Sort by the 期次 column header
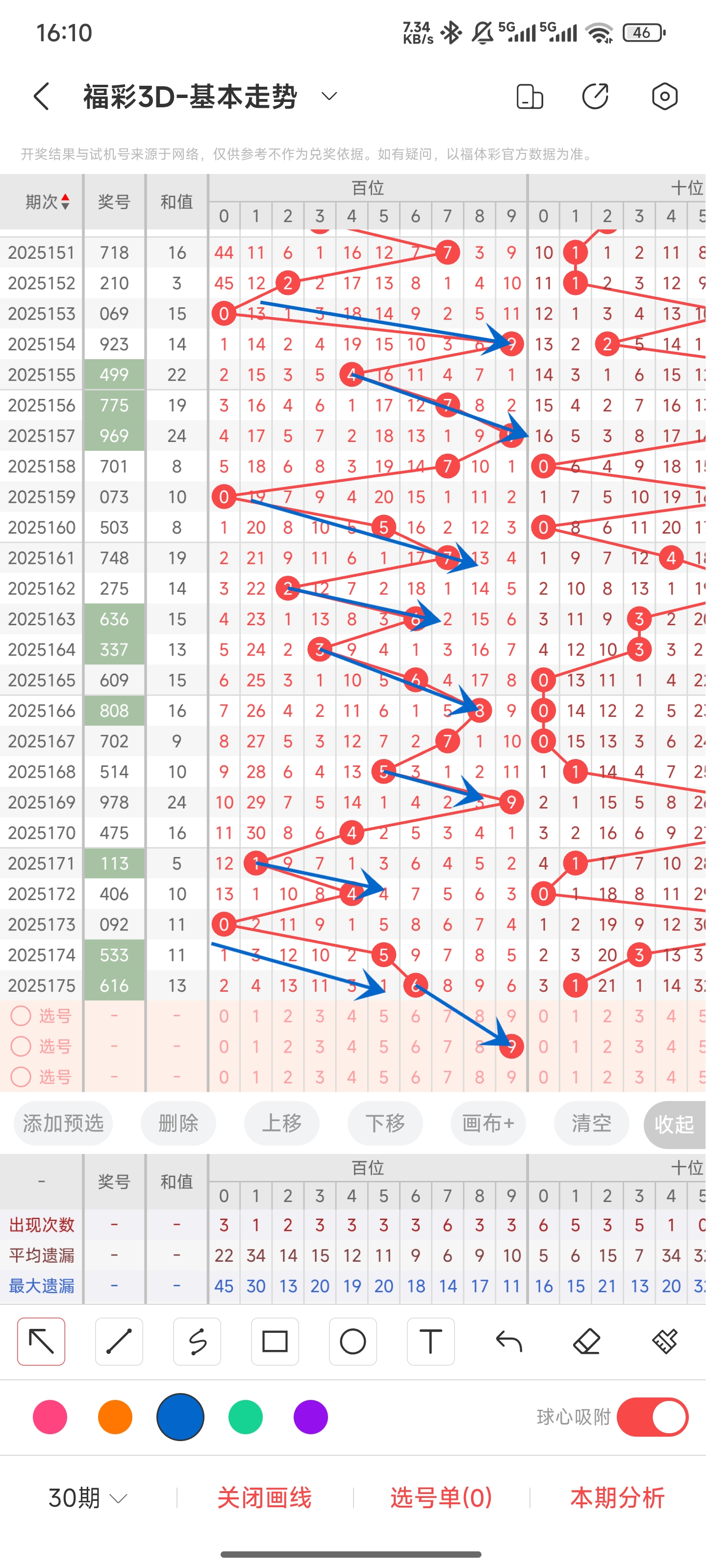706x1568 pixels. (x=48, y=201)
